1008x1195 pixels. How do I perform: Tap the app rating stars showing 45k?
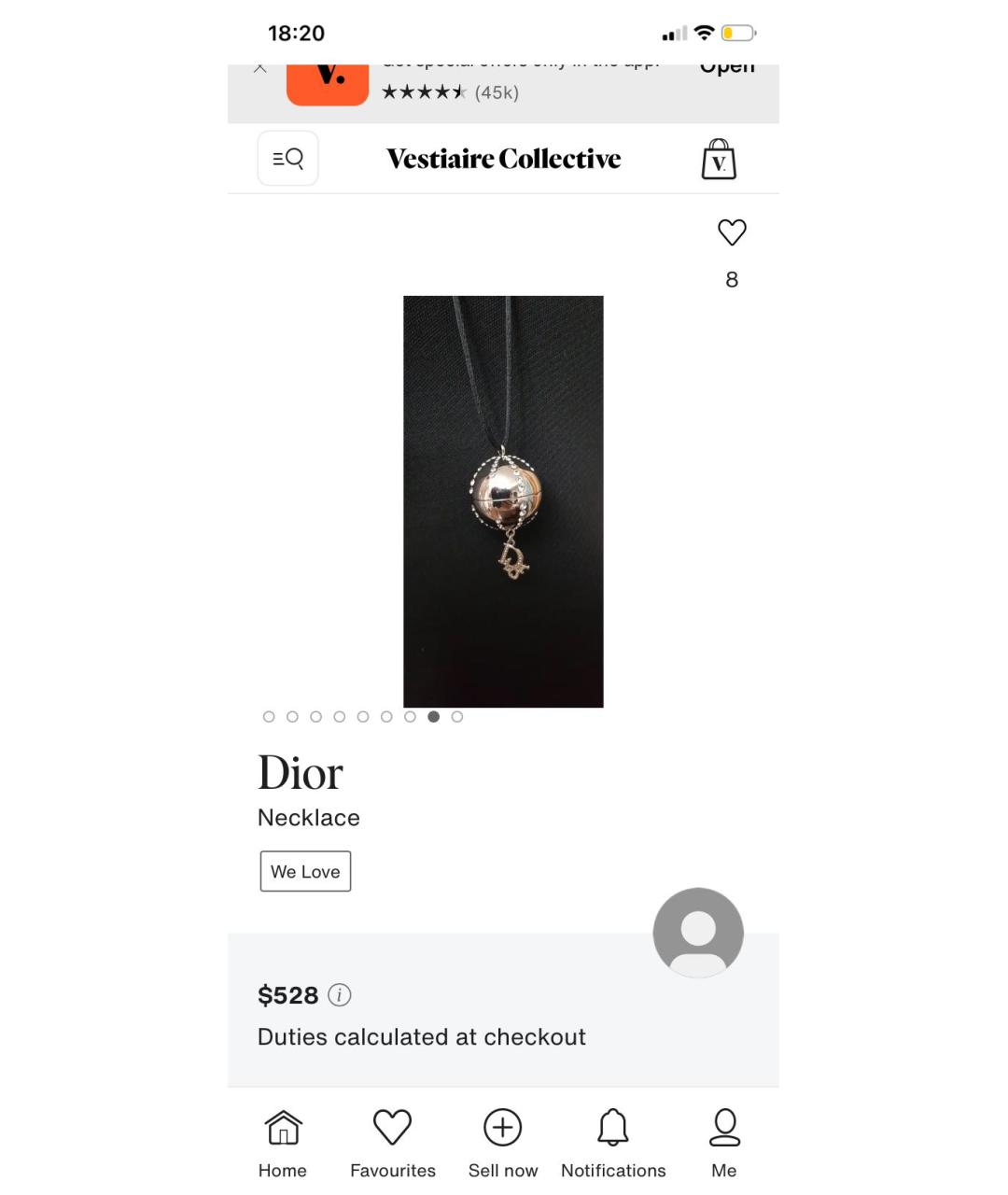(x=451, y=92)
